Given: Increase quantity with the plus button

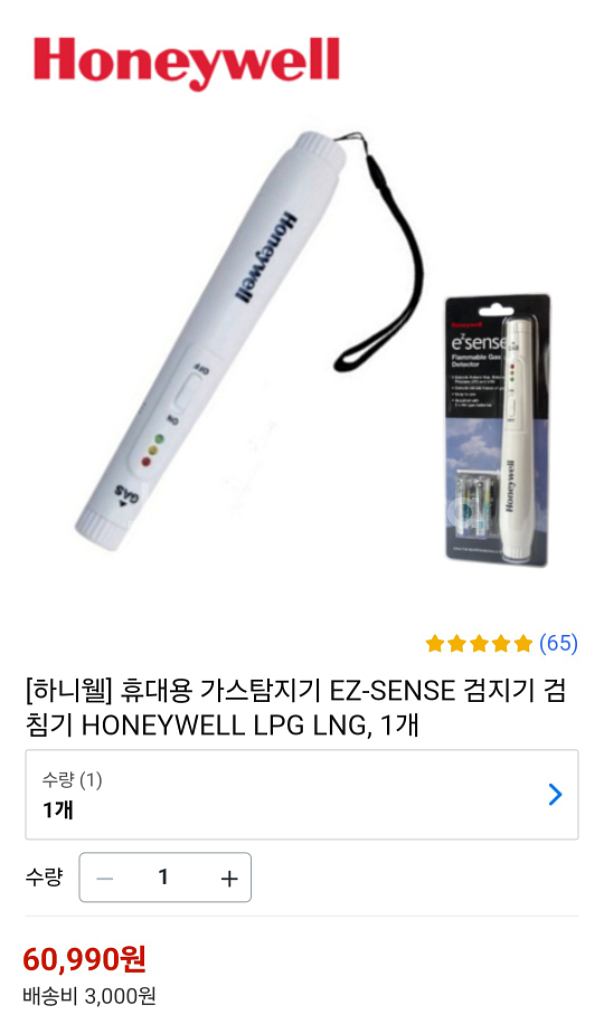Looking at the screenshot, I should pyautogui.click(x=229, y=878).
